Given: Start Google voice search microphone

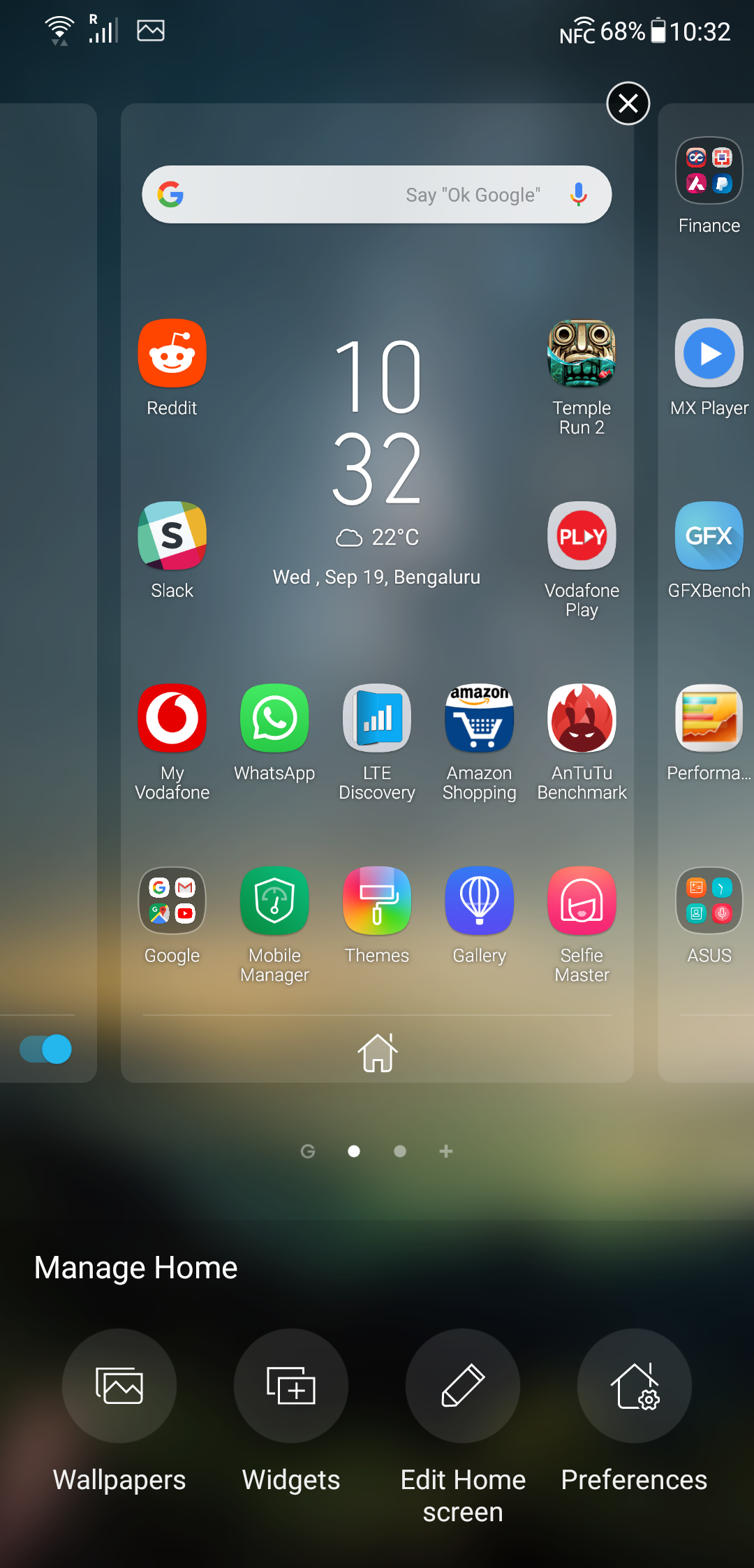Looking at the screenshot, I should click(x=578, y=194).
